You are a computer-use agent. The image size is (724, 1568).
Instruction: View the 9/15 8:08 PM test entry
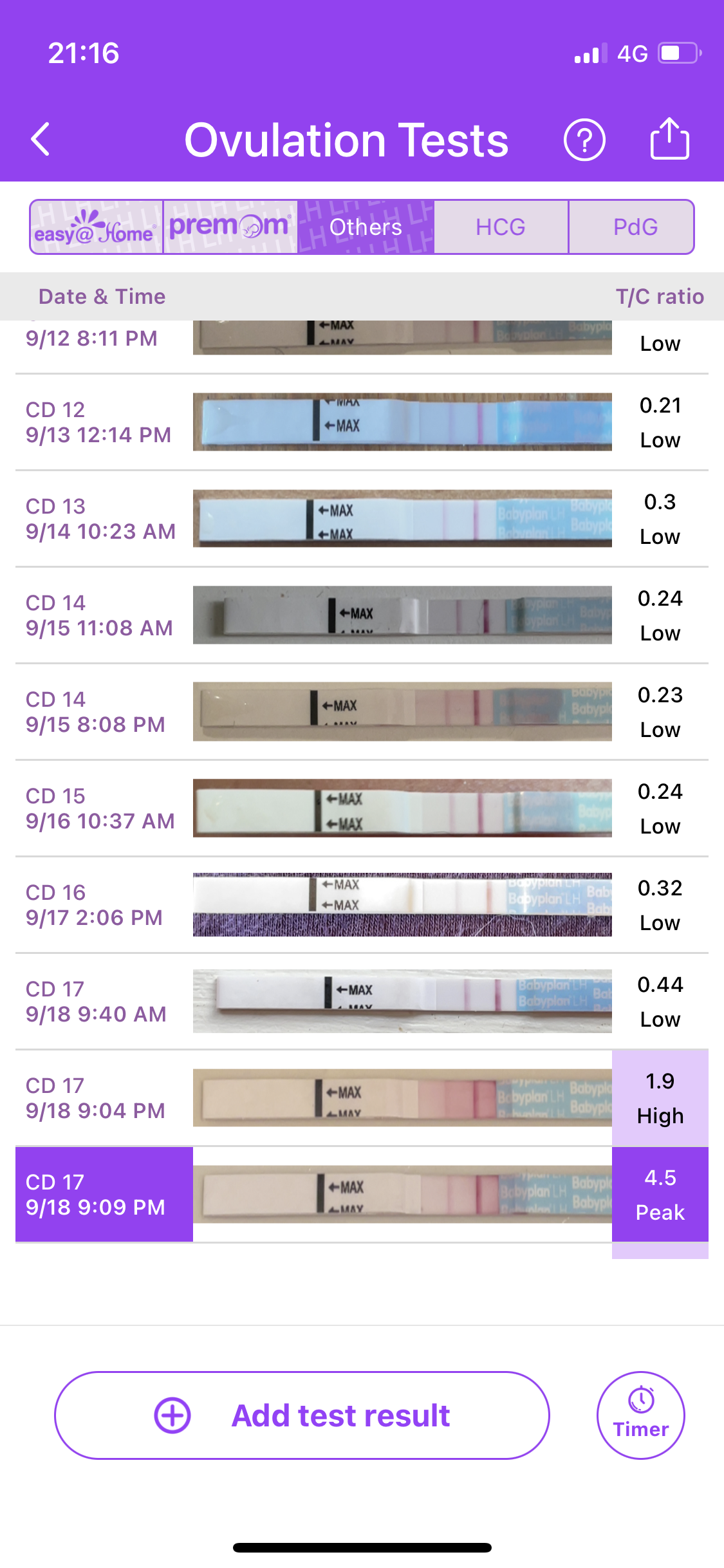click(x=360, y=712)
